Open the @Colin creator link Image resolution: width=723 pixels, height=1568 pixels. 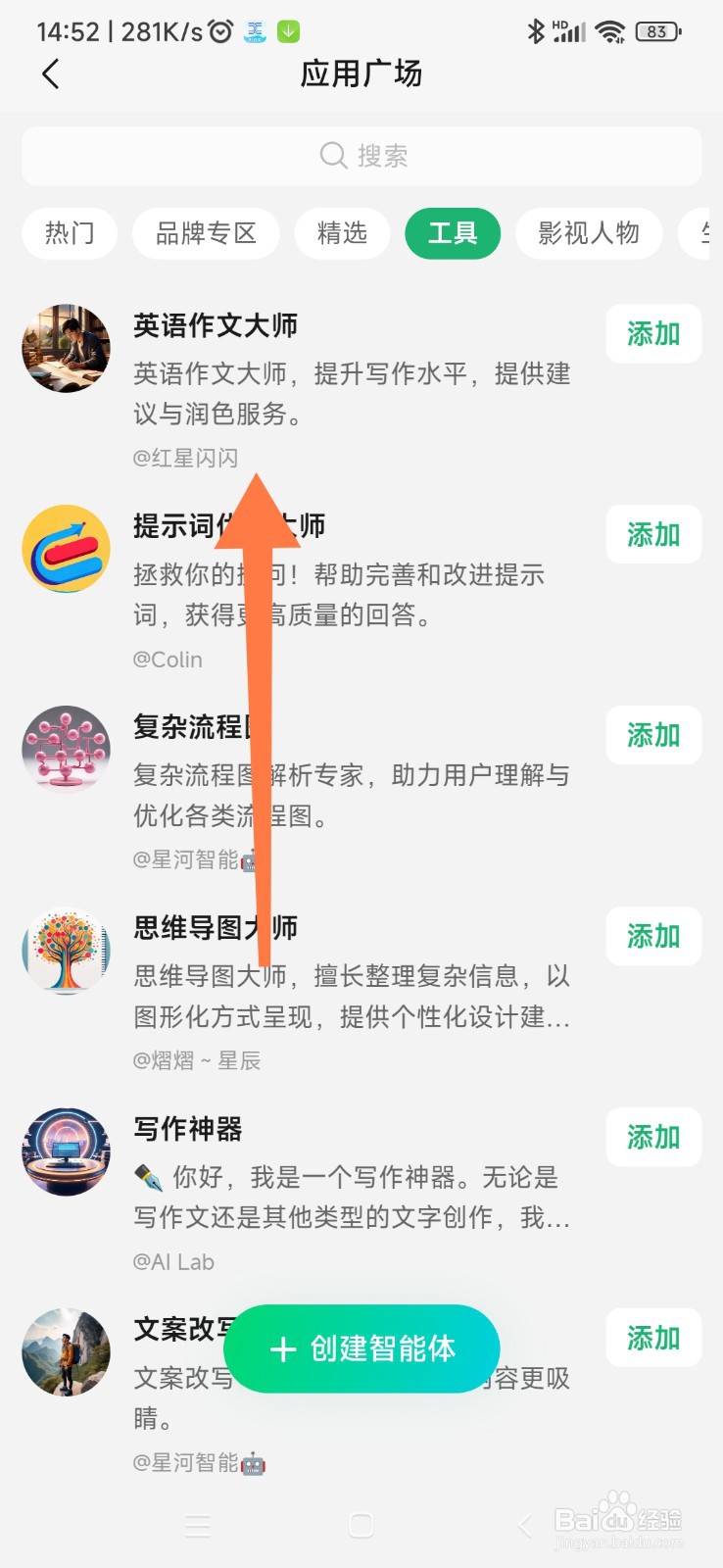click(x=168, y=659)
